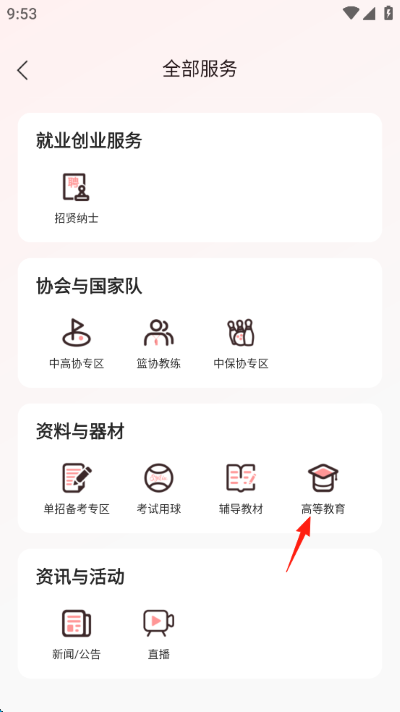Open 招贤纳士 recruitment service
400x712 pixels.
pos(76,198)
